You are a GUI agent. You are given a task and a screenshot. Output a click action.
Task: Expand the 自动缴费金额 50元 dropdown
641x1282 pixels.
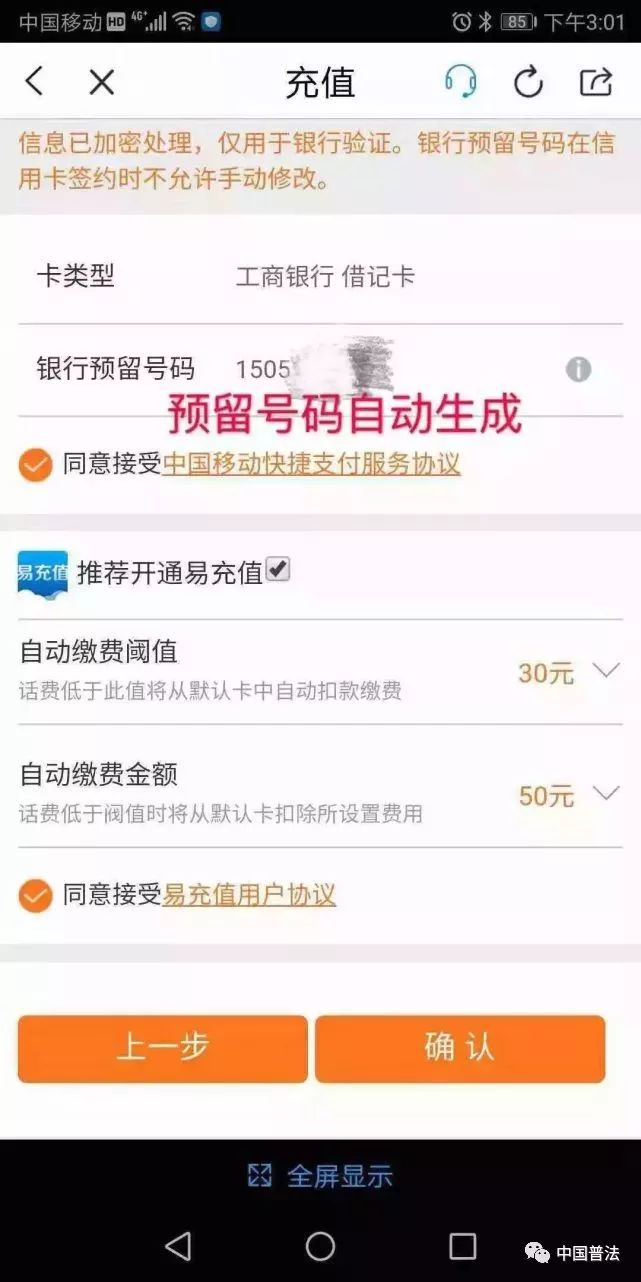[605, 794]
